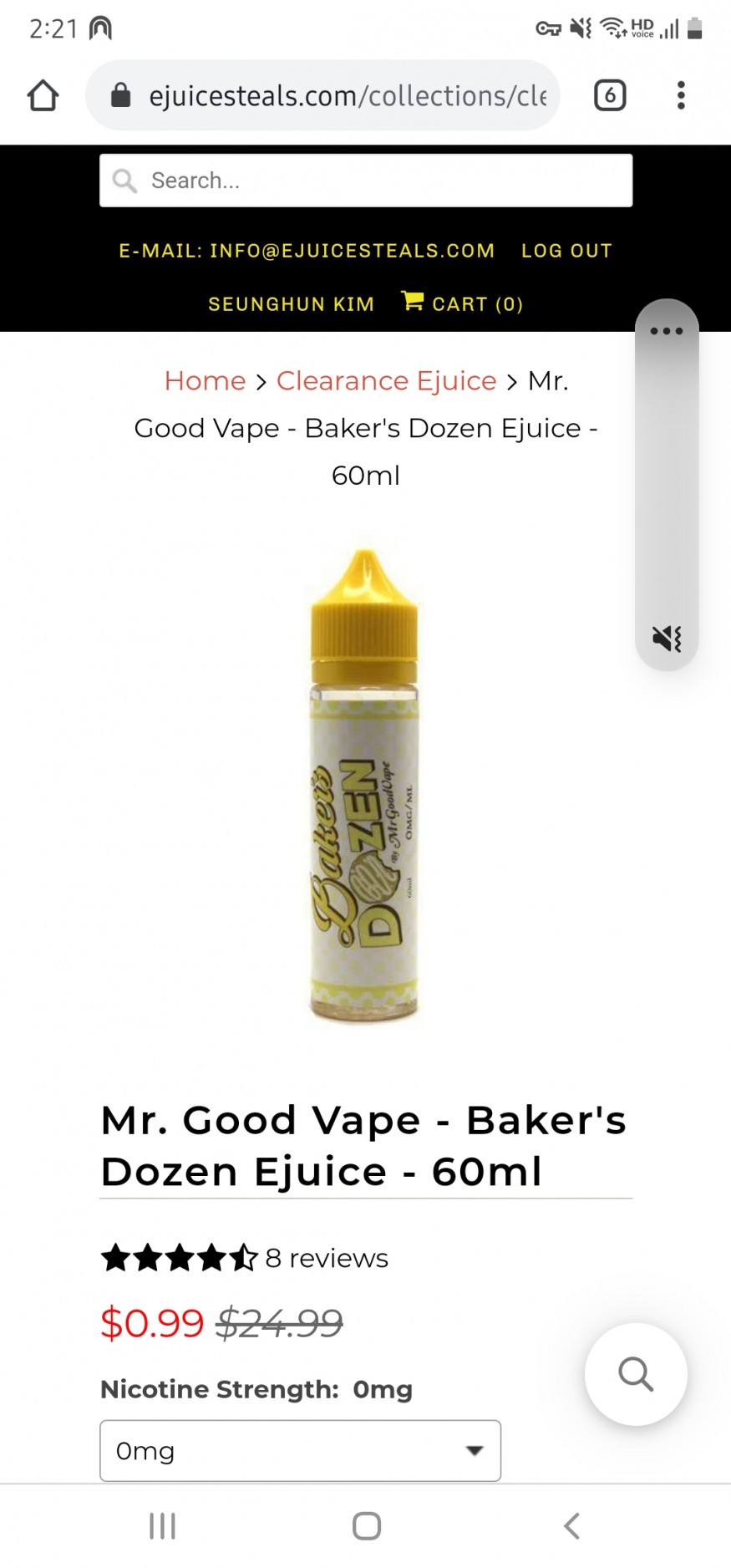
Task: Tap the INFO@EJUICESTEALS.COM email link
Action: pyautogui.click(x=307, y=251)
